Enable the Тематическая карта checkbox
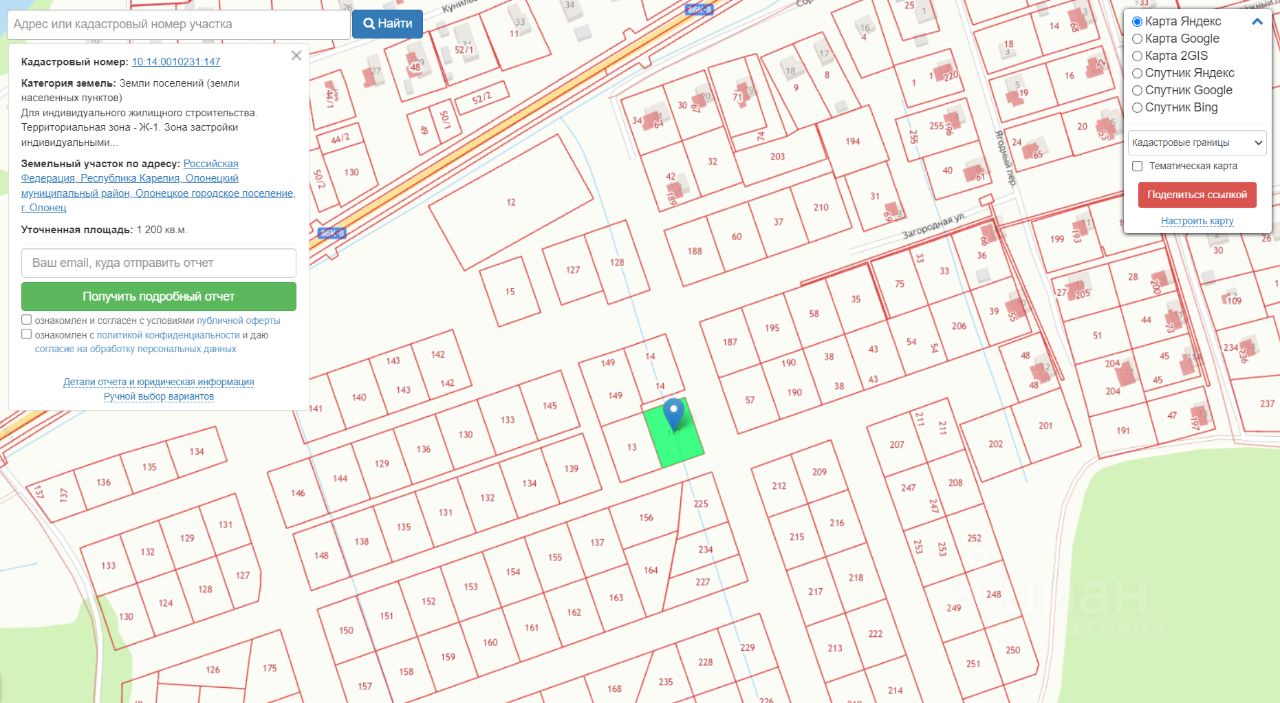Viewport: 1280px width, 703px height. pyautogui.click(x=1137, y=166)
